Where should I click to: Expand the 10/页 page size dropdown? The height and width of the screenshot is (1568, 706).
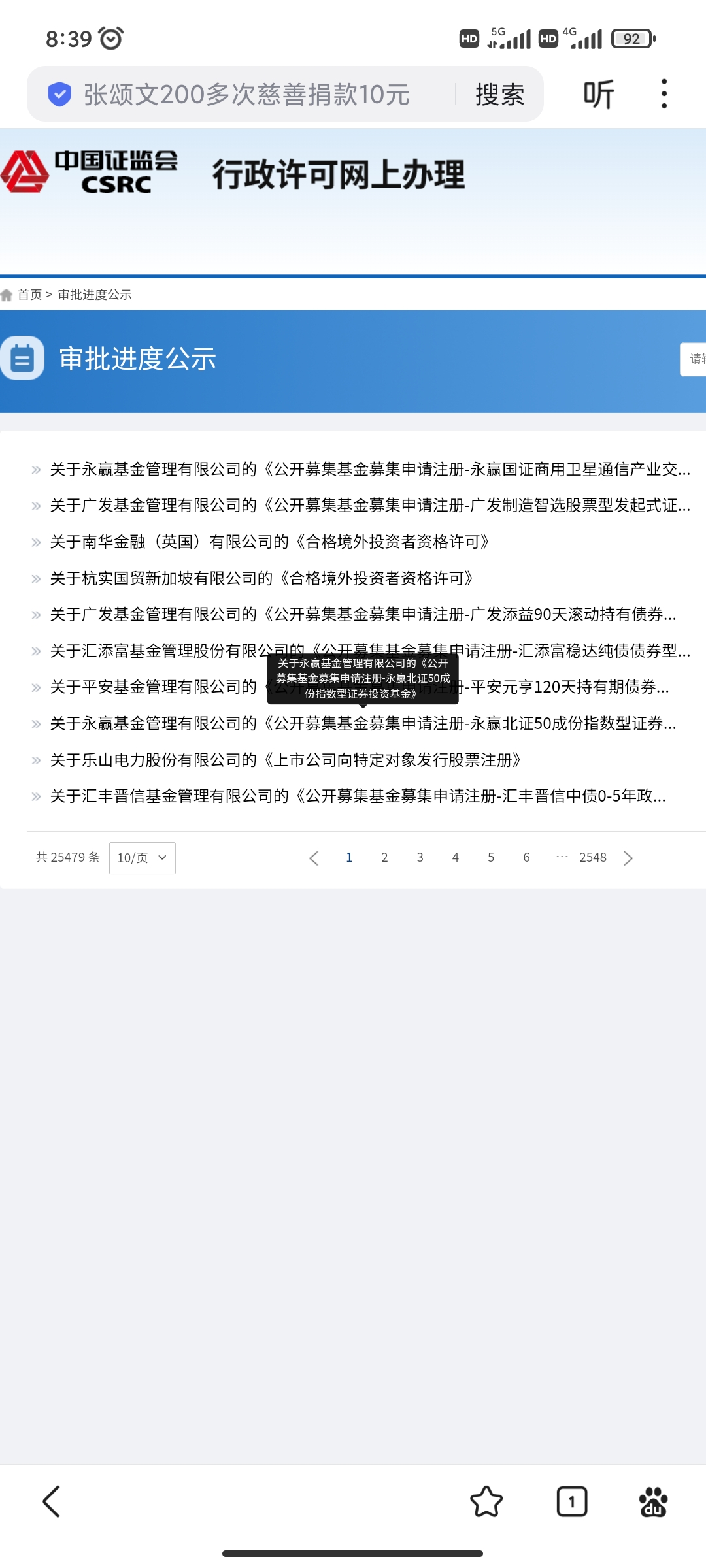(143, 858)
